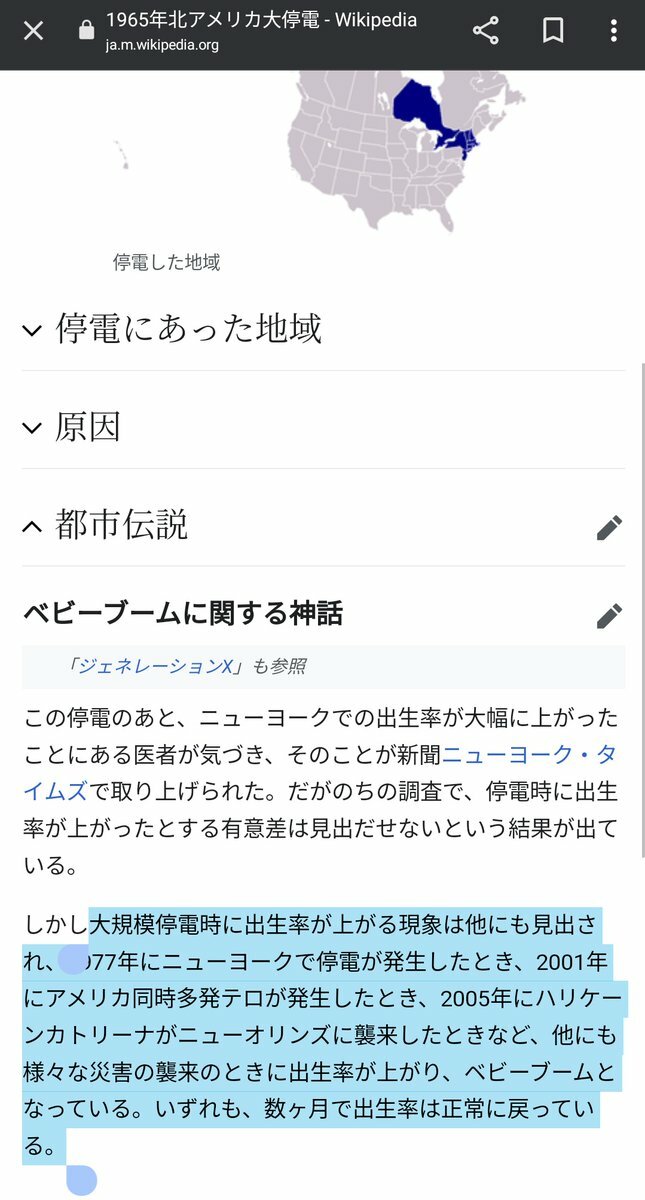Image resolution: width=645 pixels, height=1200 pixels.
Task: Bookmark this page
Action: 553,31
